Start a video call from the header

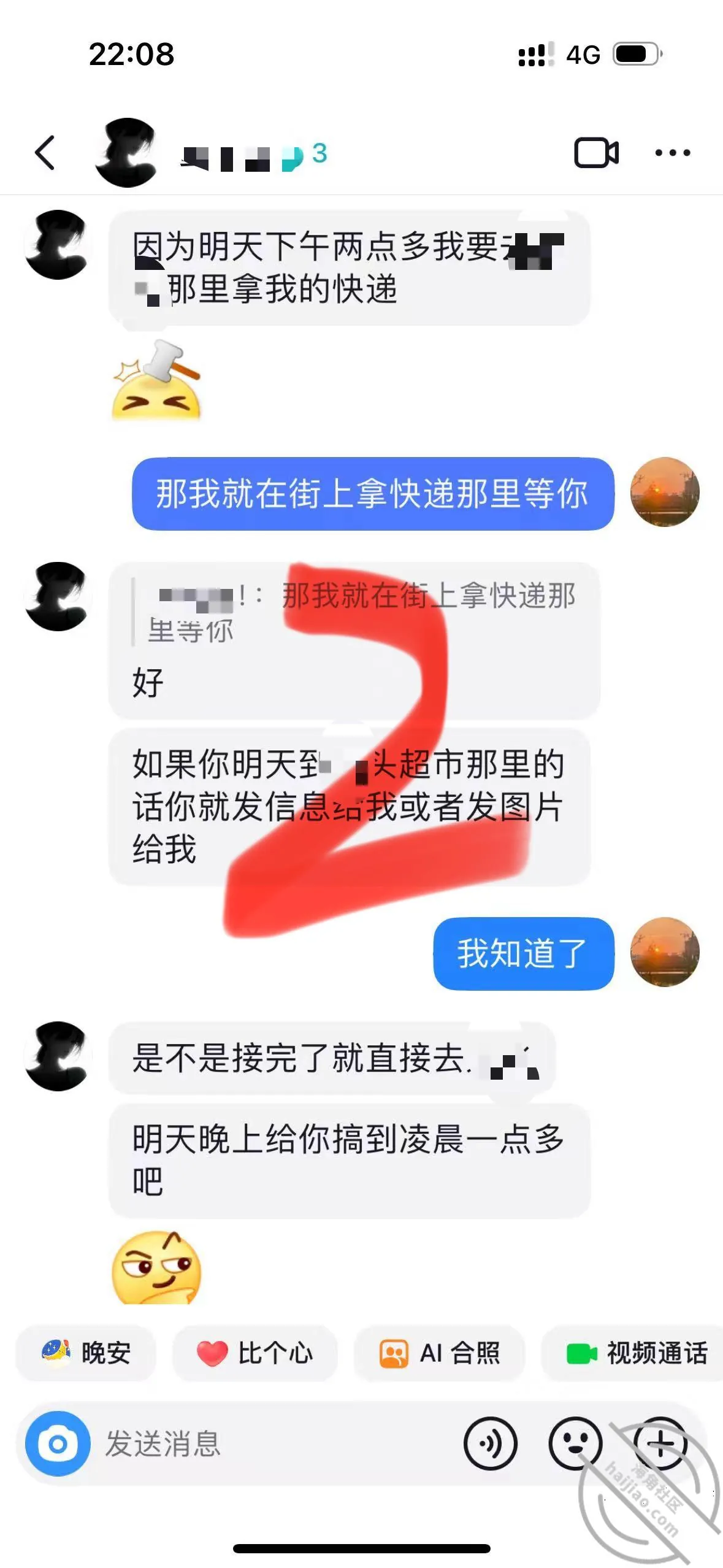coord(596,153)
